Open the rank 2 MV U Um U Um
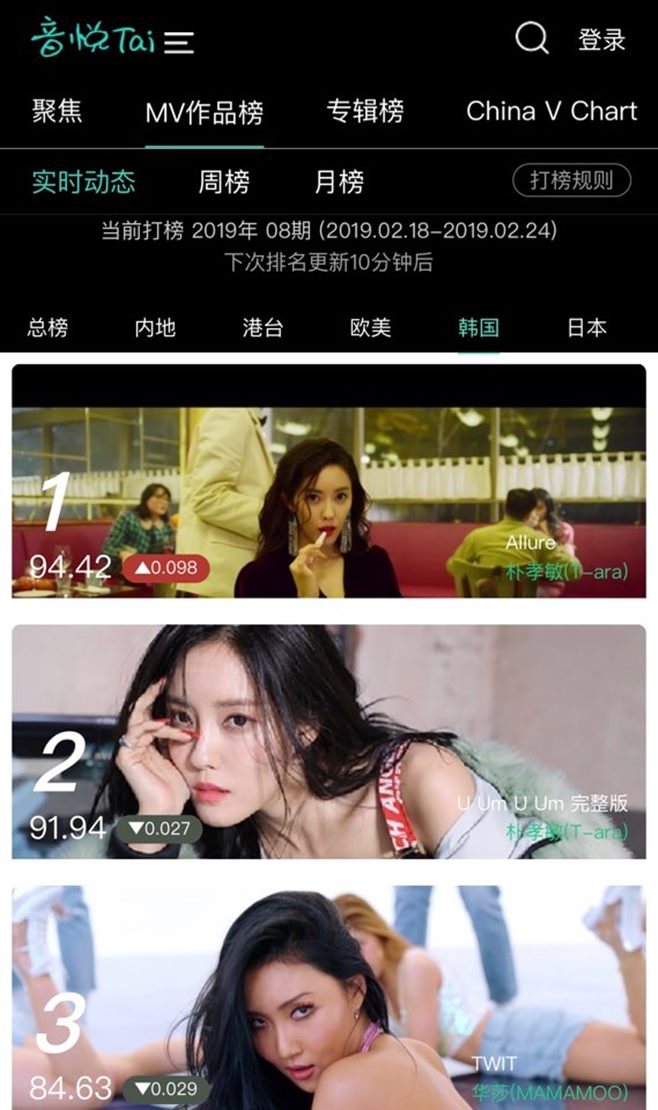Viewport: 658px width, 1110px height. (x=329, y=742)
